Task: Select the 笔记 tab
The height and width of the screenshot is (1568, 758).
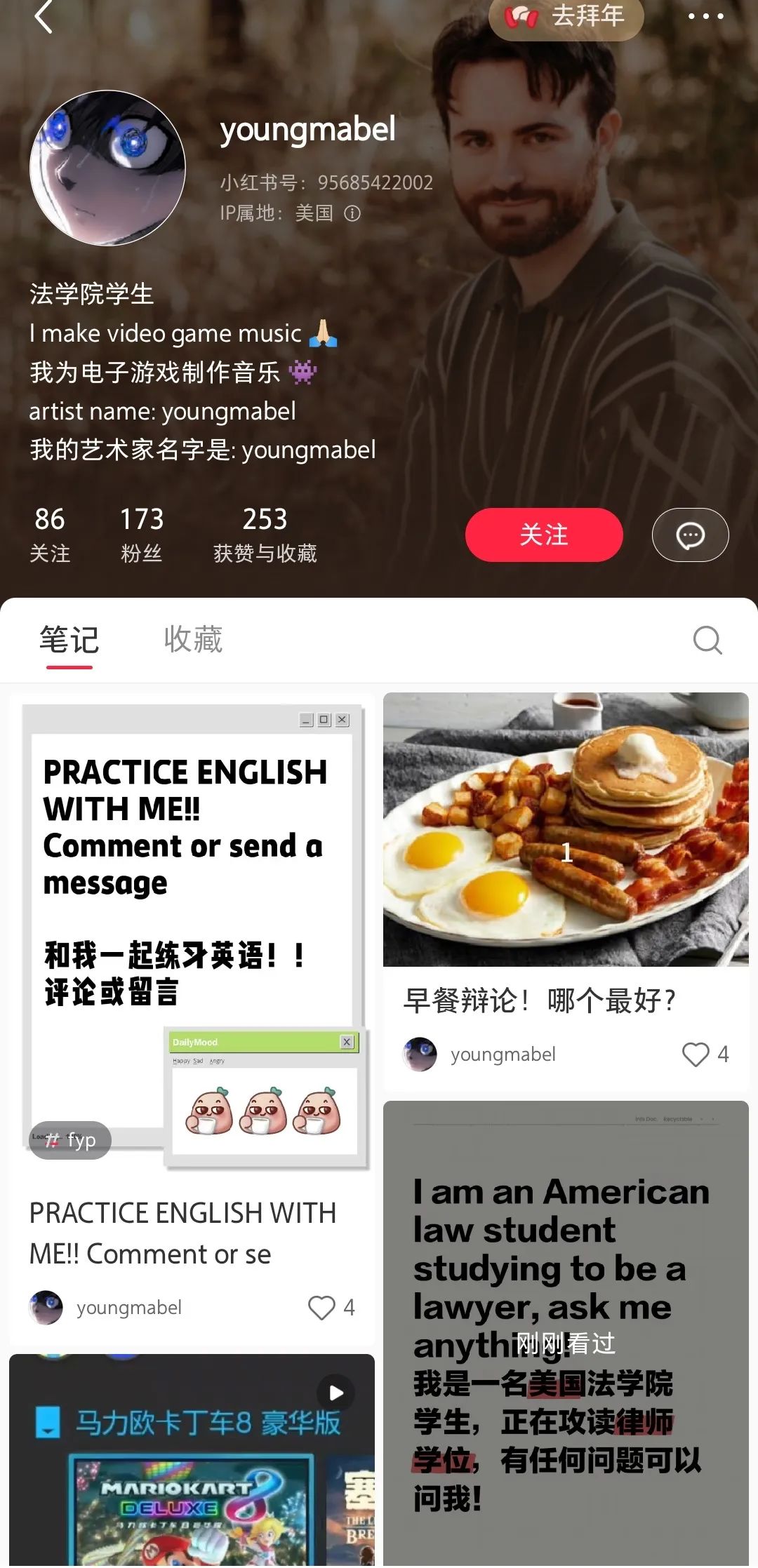Action: (69, 640)
